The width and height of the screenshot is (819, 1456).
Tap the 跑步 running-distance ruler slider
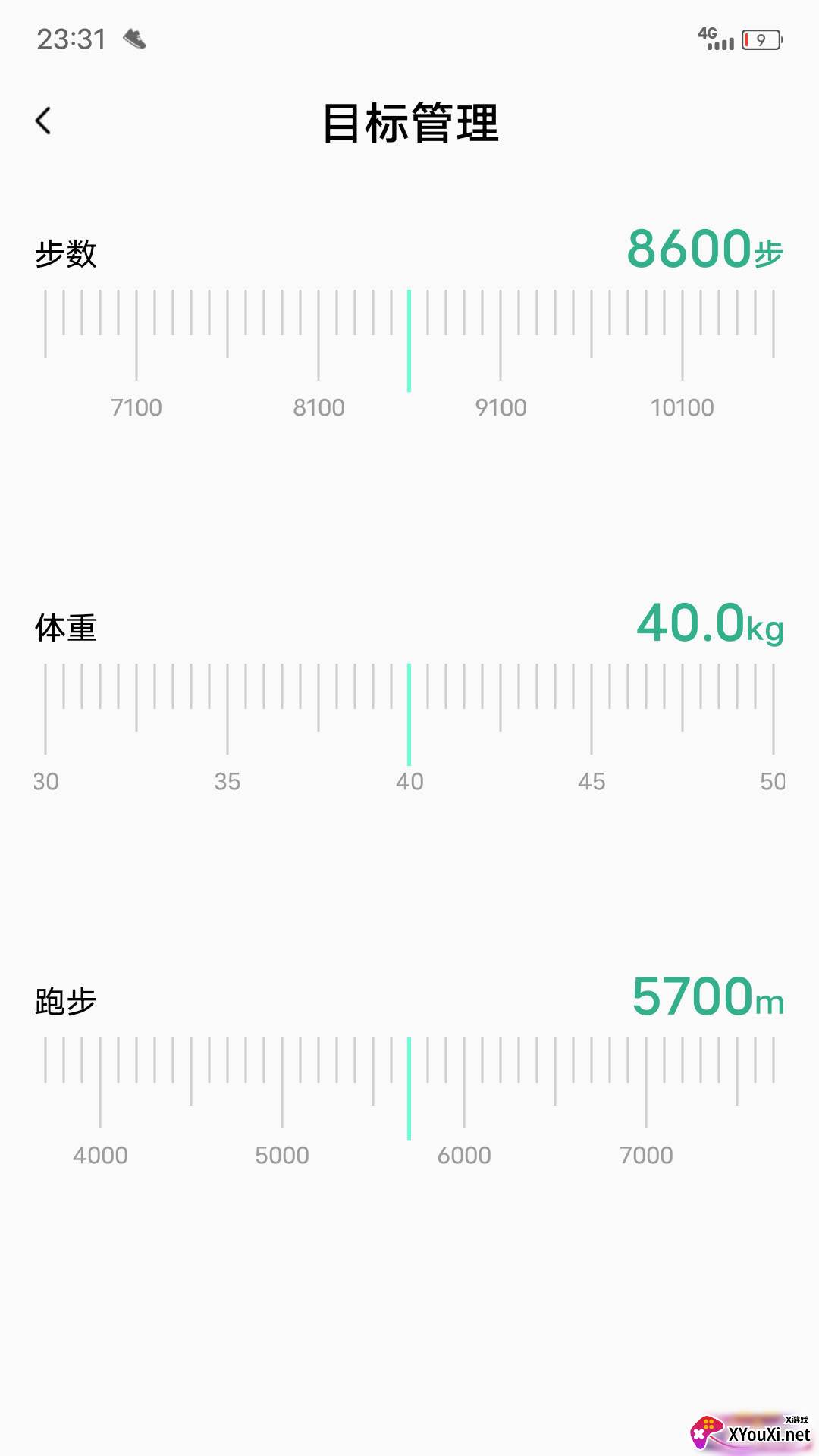coord(409,1102)
